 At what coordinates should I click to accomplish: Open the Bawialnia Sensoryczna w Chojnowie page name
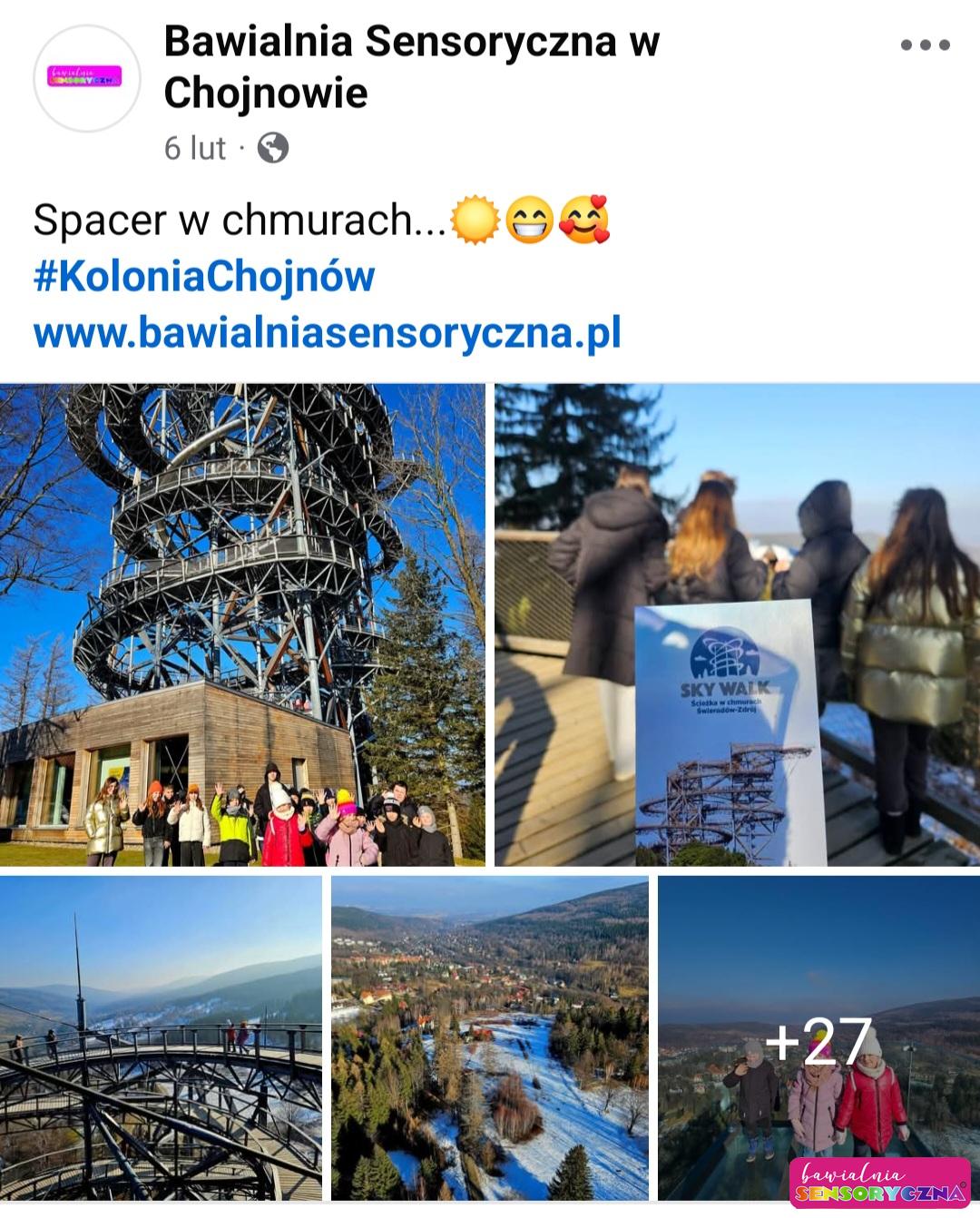[x=411, y=66]
